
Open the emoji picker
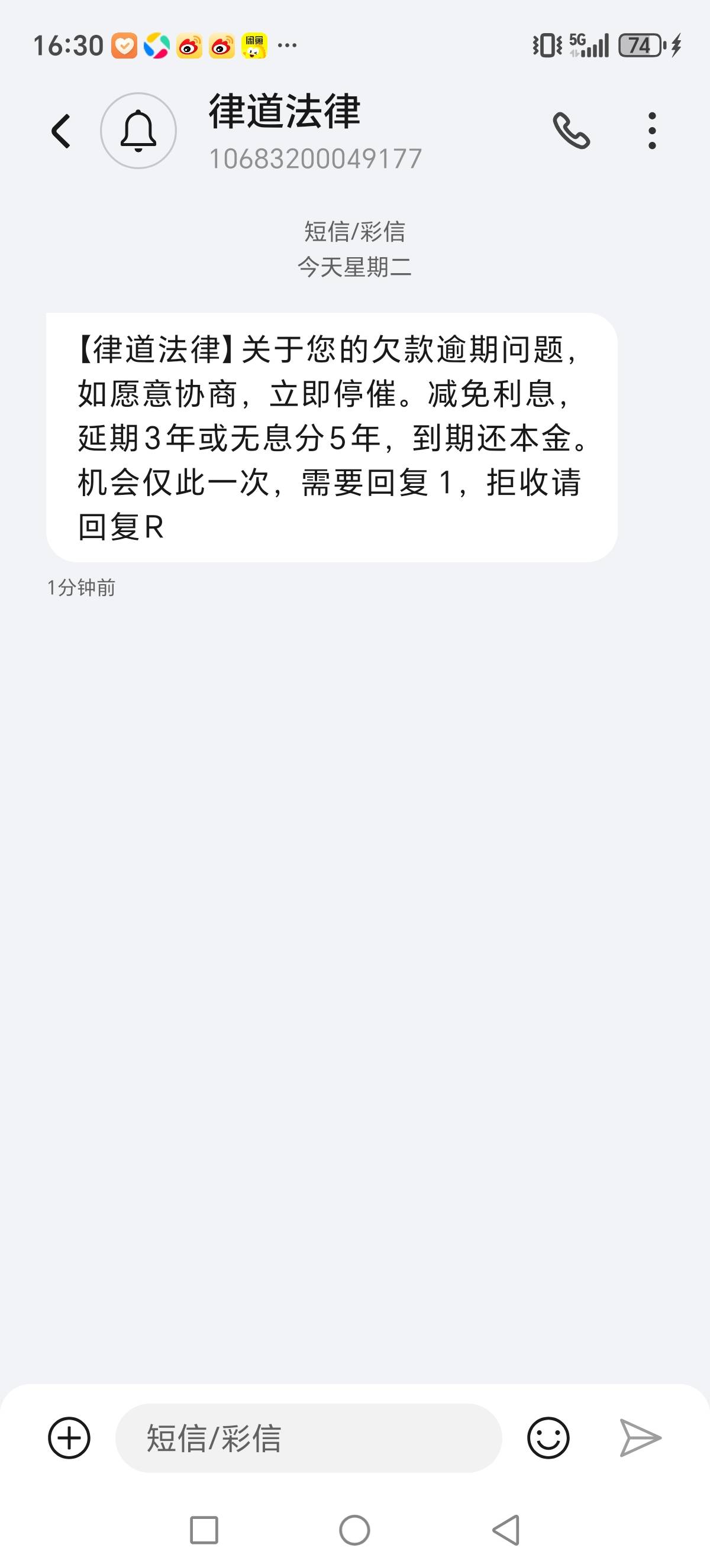click(x=548, y=1438)
